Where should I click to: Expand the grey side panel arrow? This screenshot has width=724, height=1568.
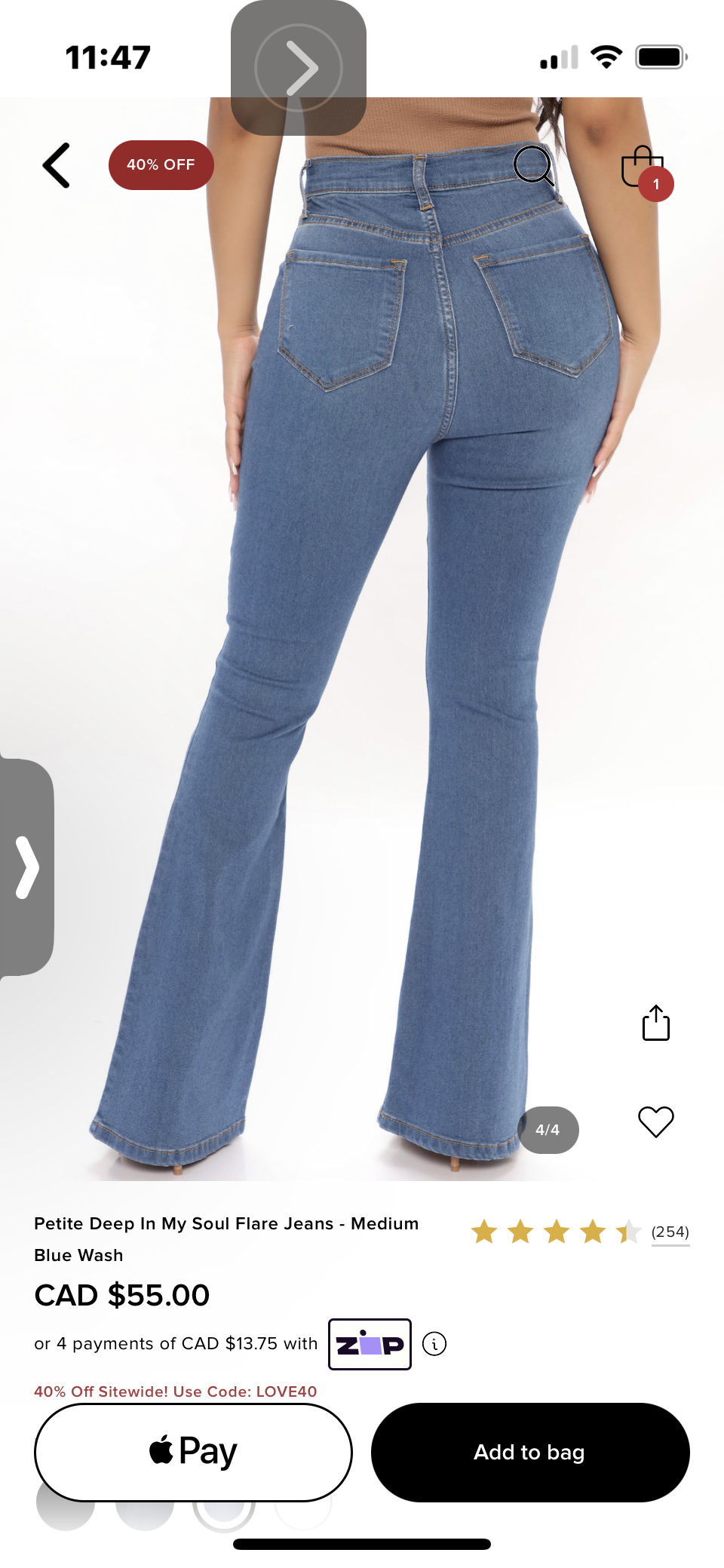27,867
